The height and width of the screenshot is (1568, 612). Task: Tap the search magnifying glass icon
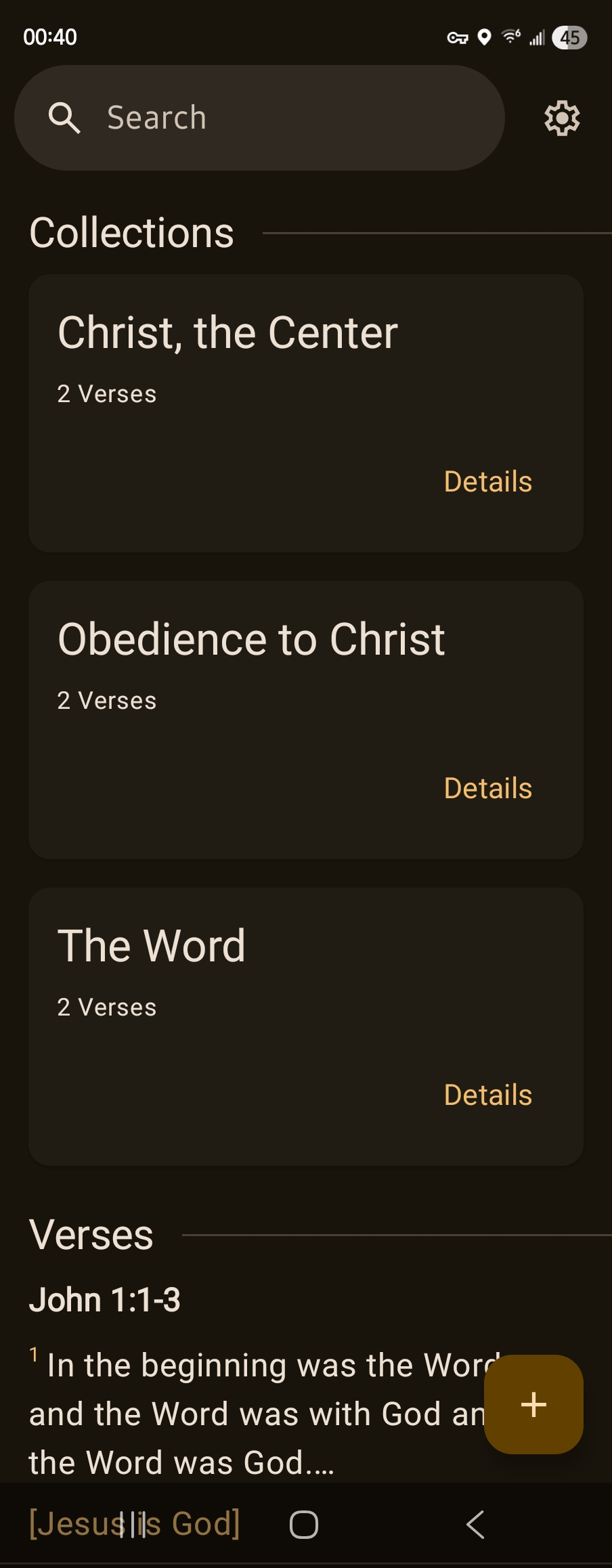tap(65, 117)
